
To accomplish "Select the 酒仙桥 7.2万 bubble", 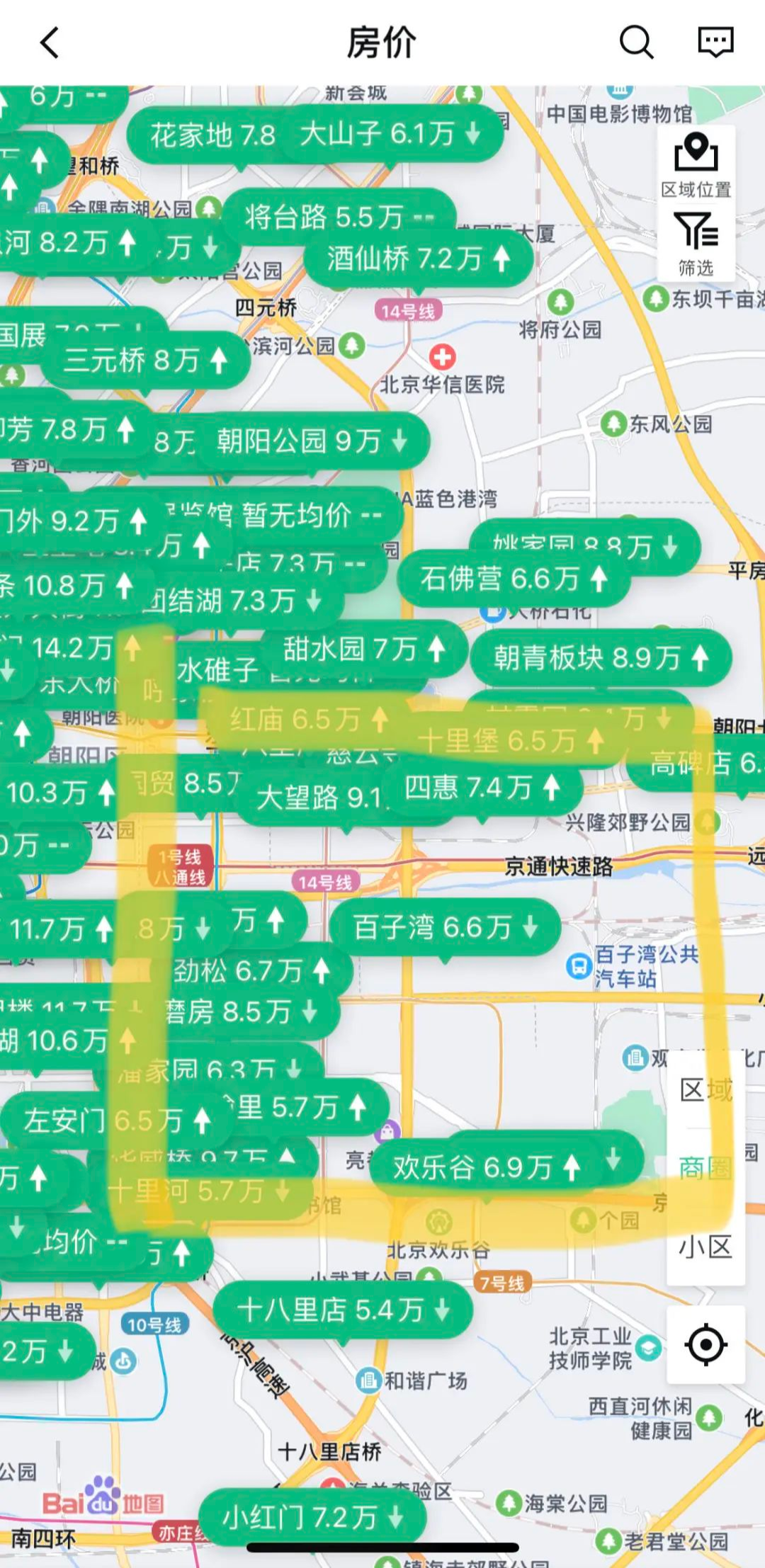I will (x=418, y=259).
